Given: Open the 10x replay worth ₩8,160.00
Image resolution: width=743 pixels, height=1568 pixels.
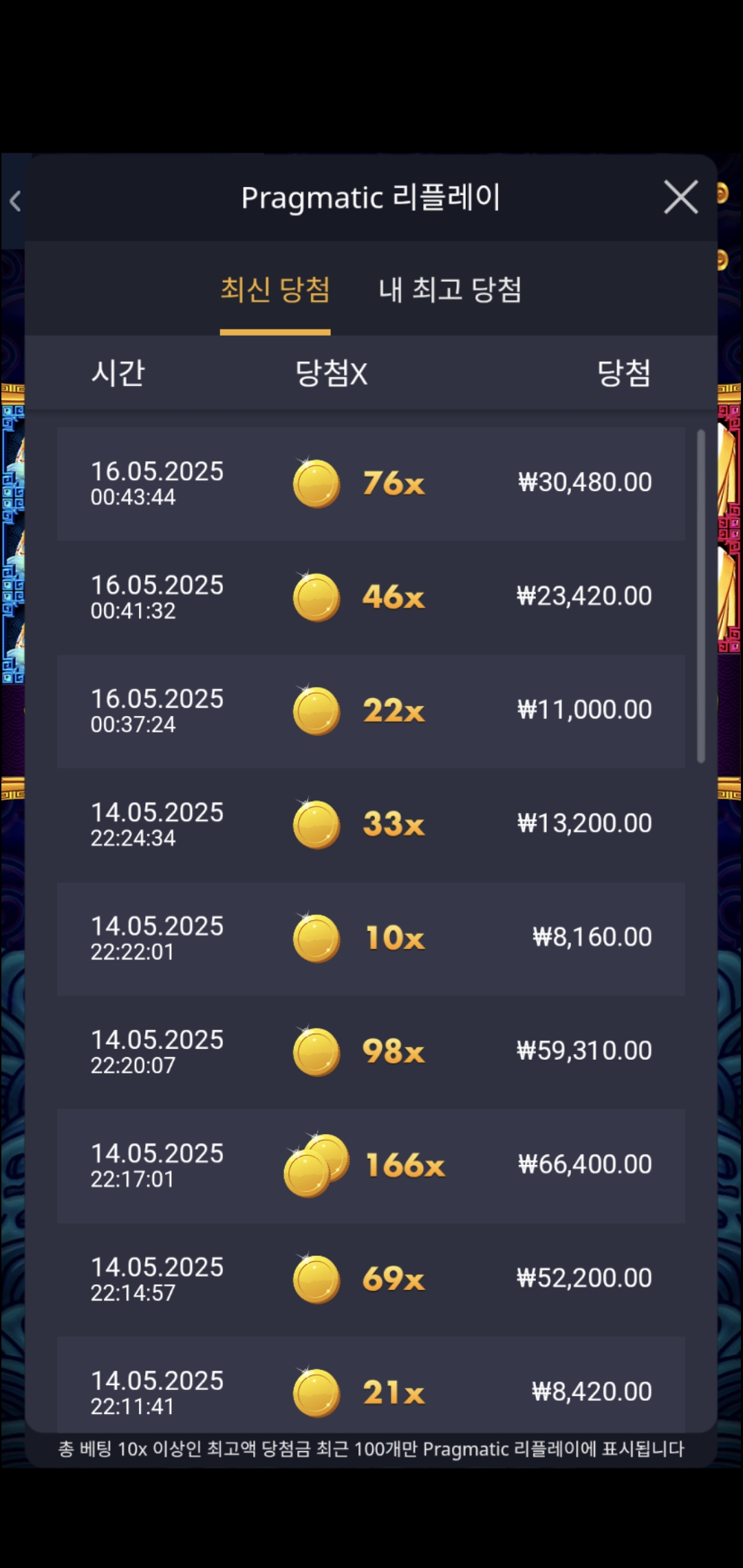Looking at the screenshot, I should pos(371,938).
